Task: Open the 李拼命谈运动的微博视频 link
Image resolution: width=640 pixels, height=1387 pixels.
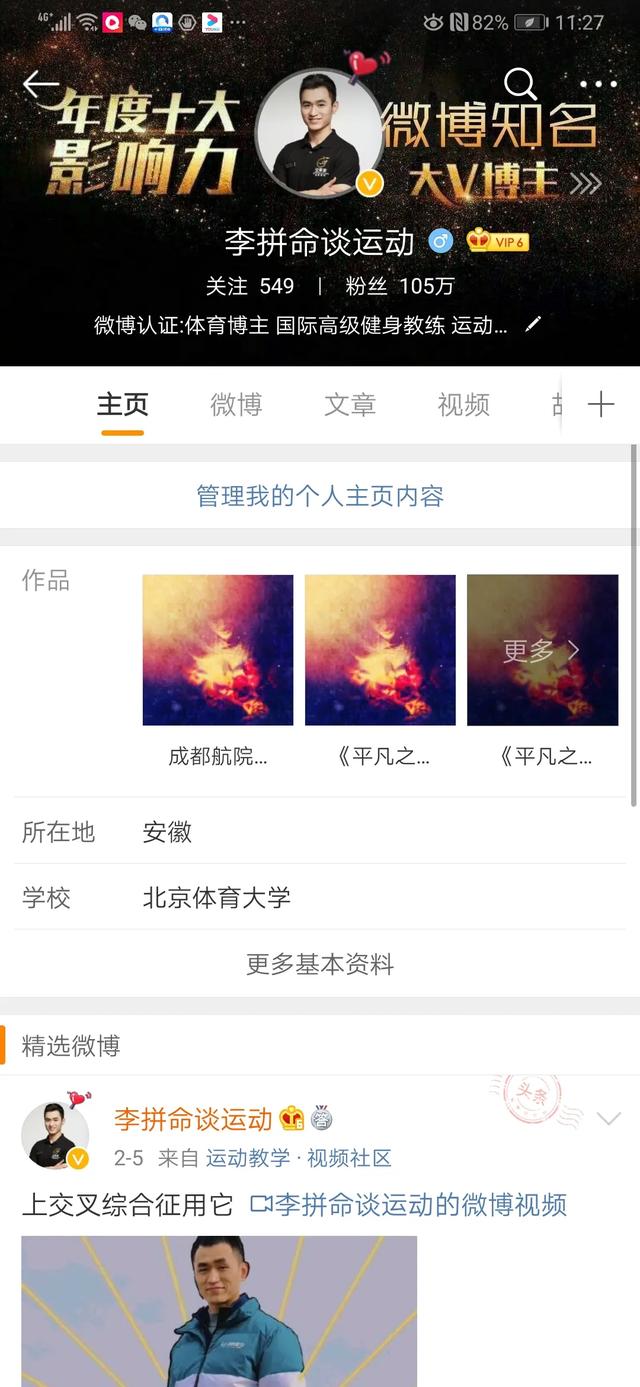Action: click(x=408, y=1204)
